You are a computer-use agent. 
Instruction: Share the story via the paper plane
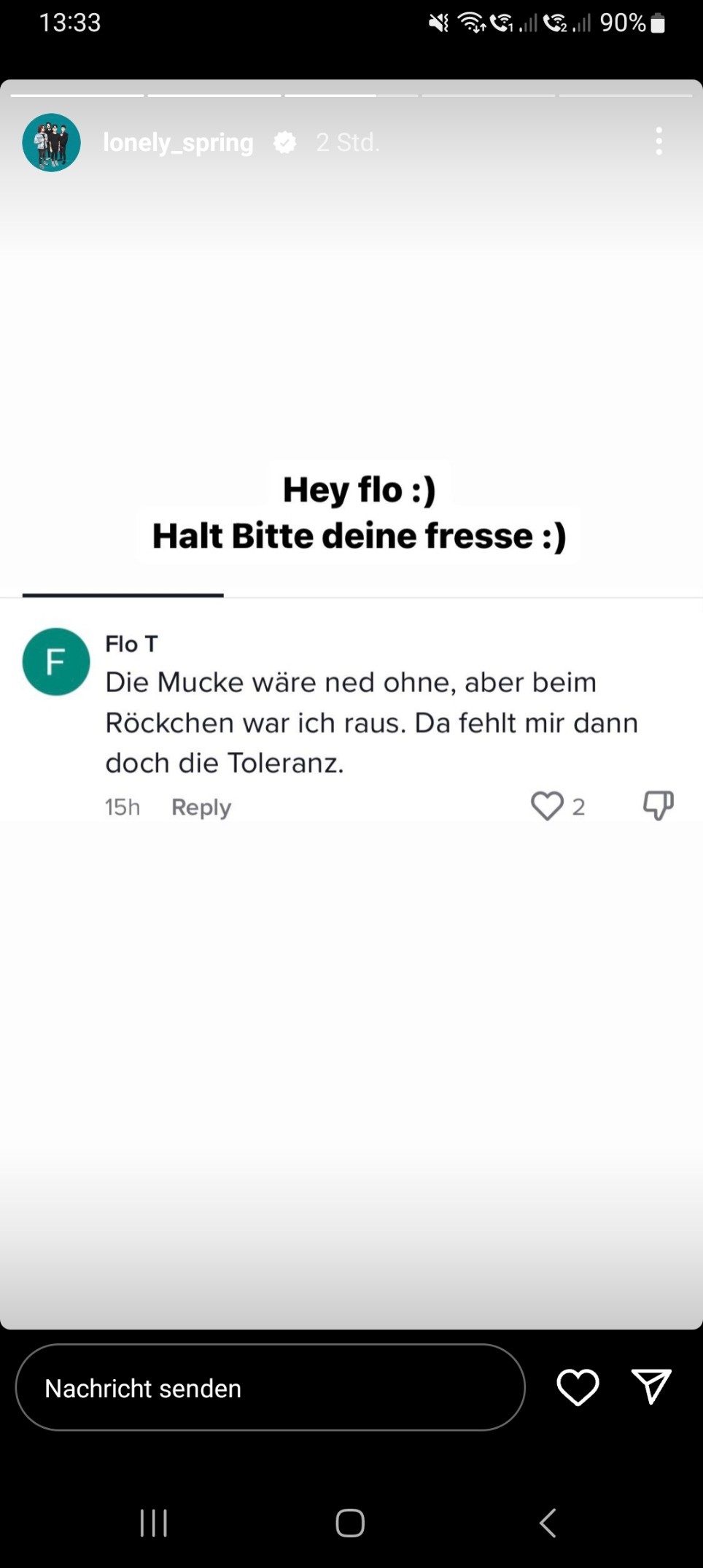click(x=650, y=1386)
